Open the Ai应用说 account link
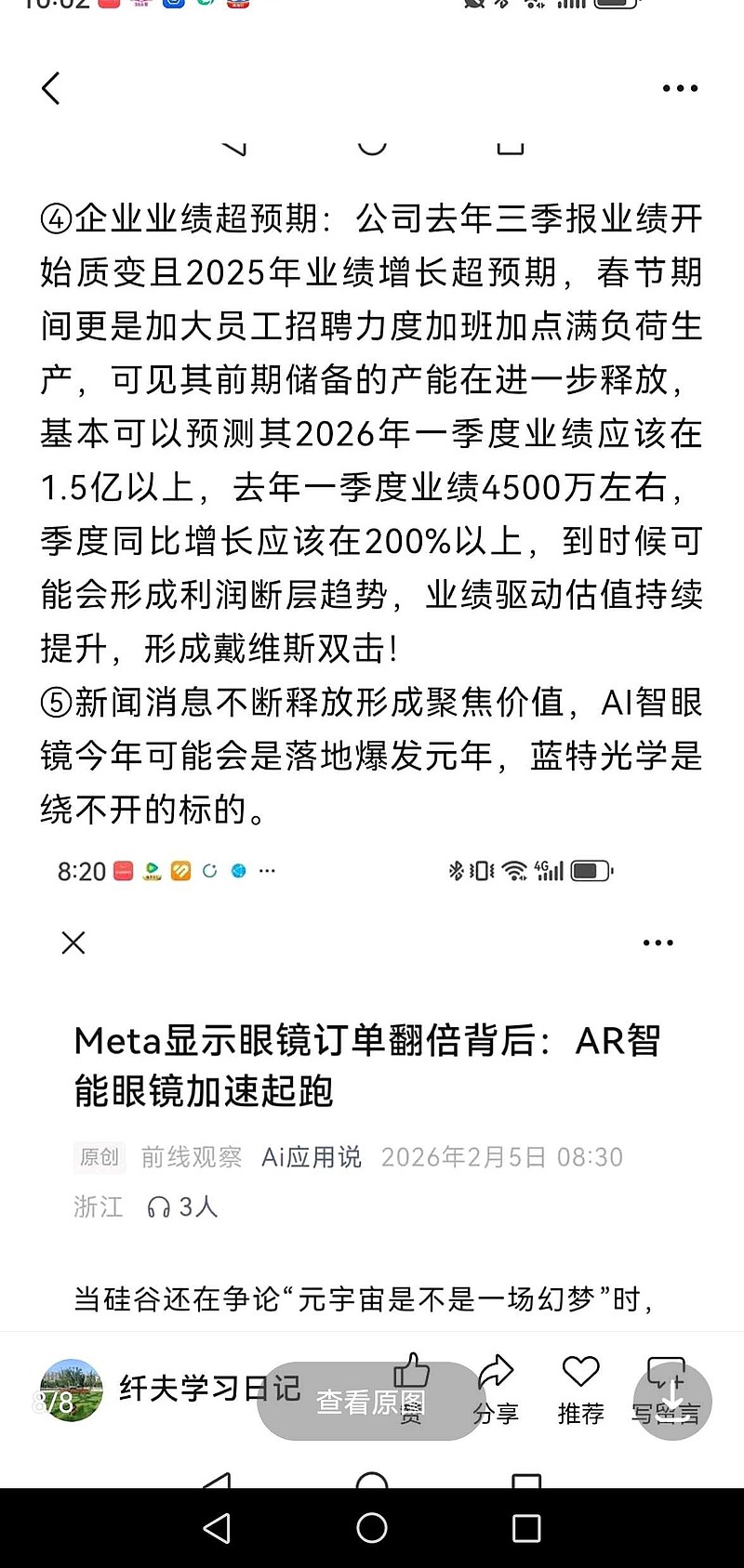744x1568 pixels. (312, 1157)
